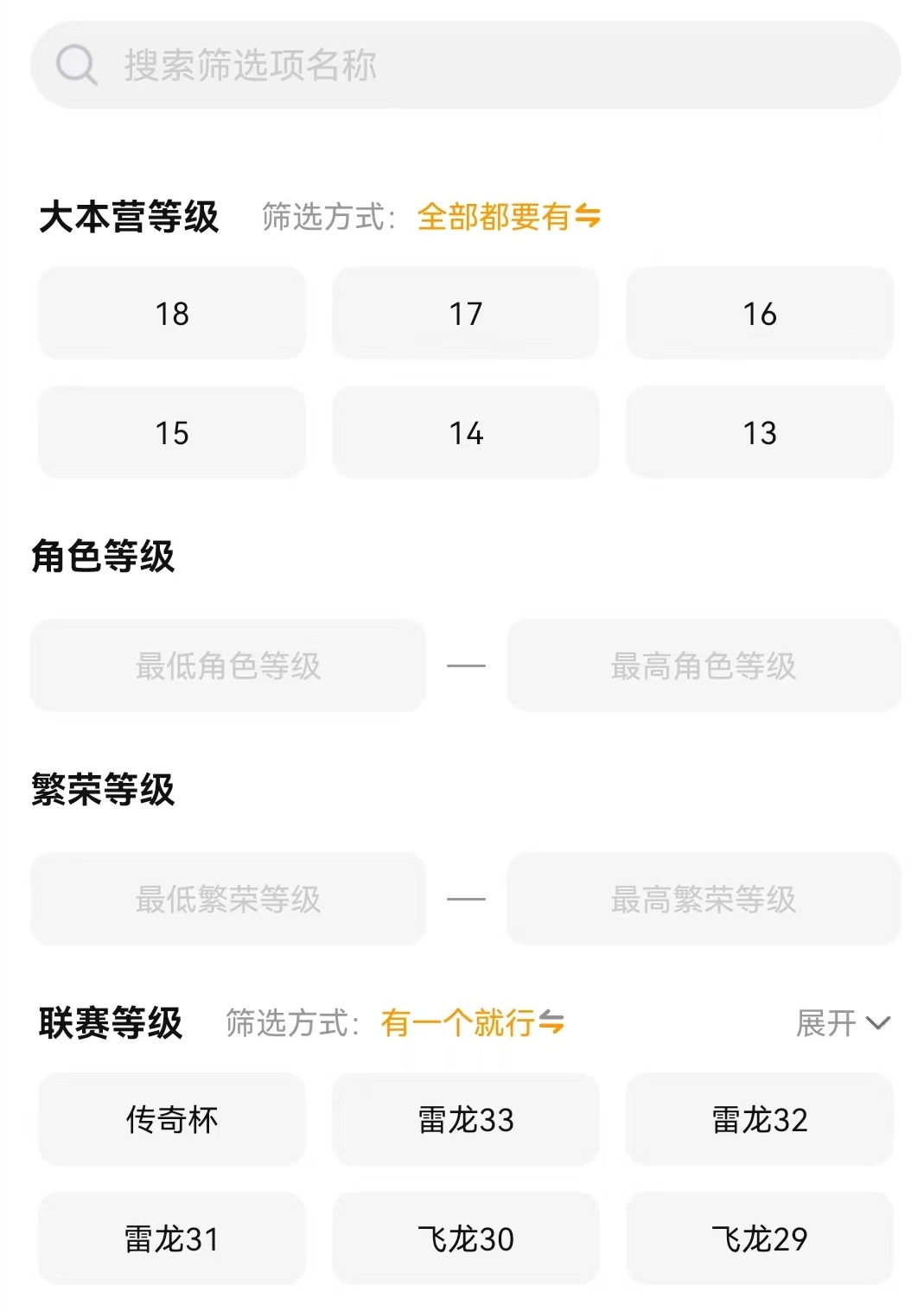
Task: Tap the 13 level chip
Action: (x=759, y=433)
